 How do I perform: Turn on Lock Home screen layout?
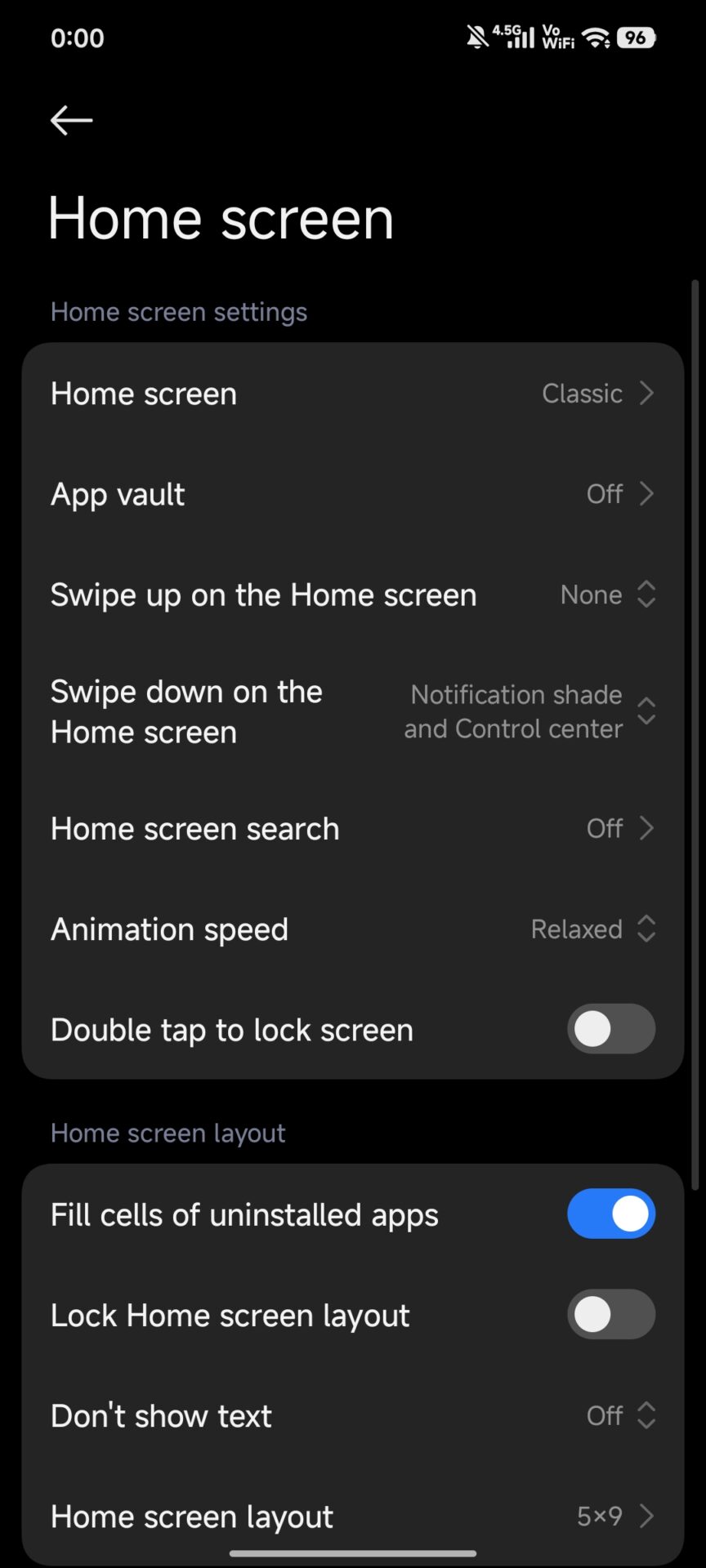(x=610, y=1314)
